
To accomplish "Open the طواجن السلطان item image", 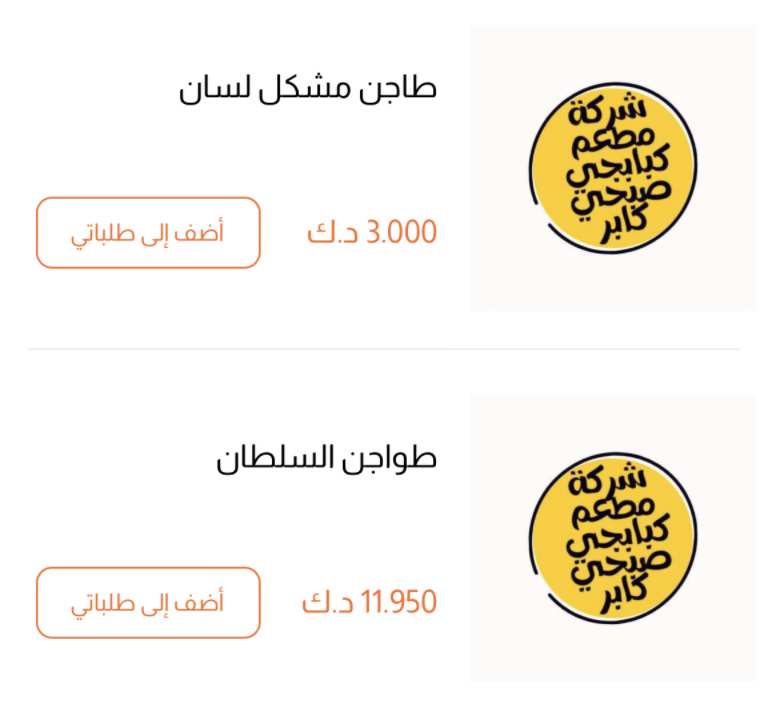I will click(x=613, y=538).
